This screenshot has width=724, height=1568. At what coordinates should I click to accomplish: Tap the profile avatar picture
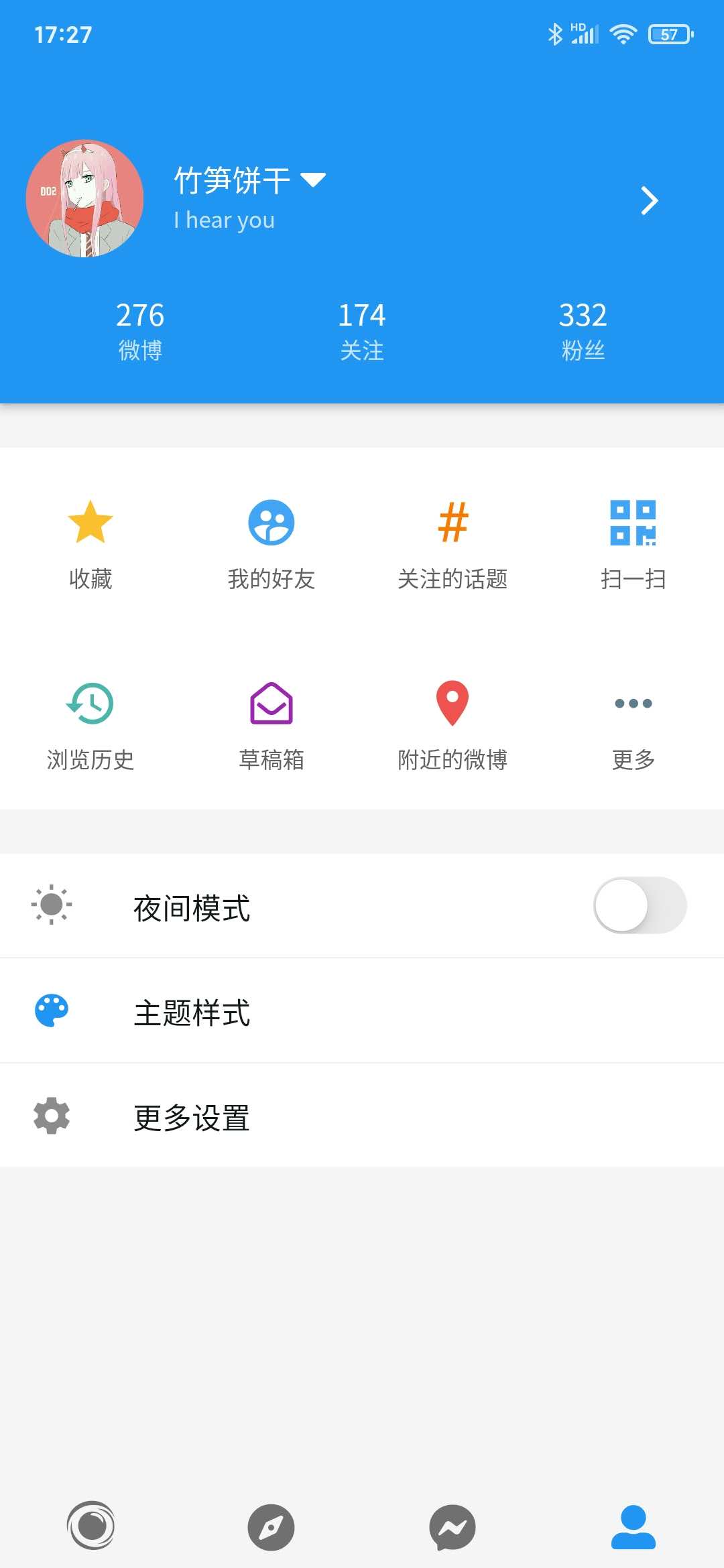point(84,198)
